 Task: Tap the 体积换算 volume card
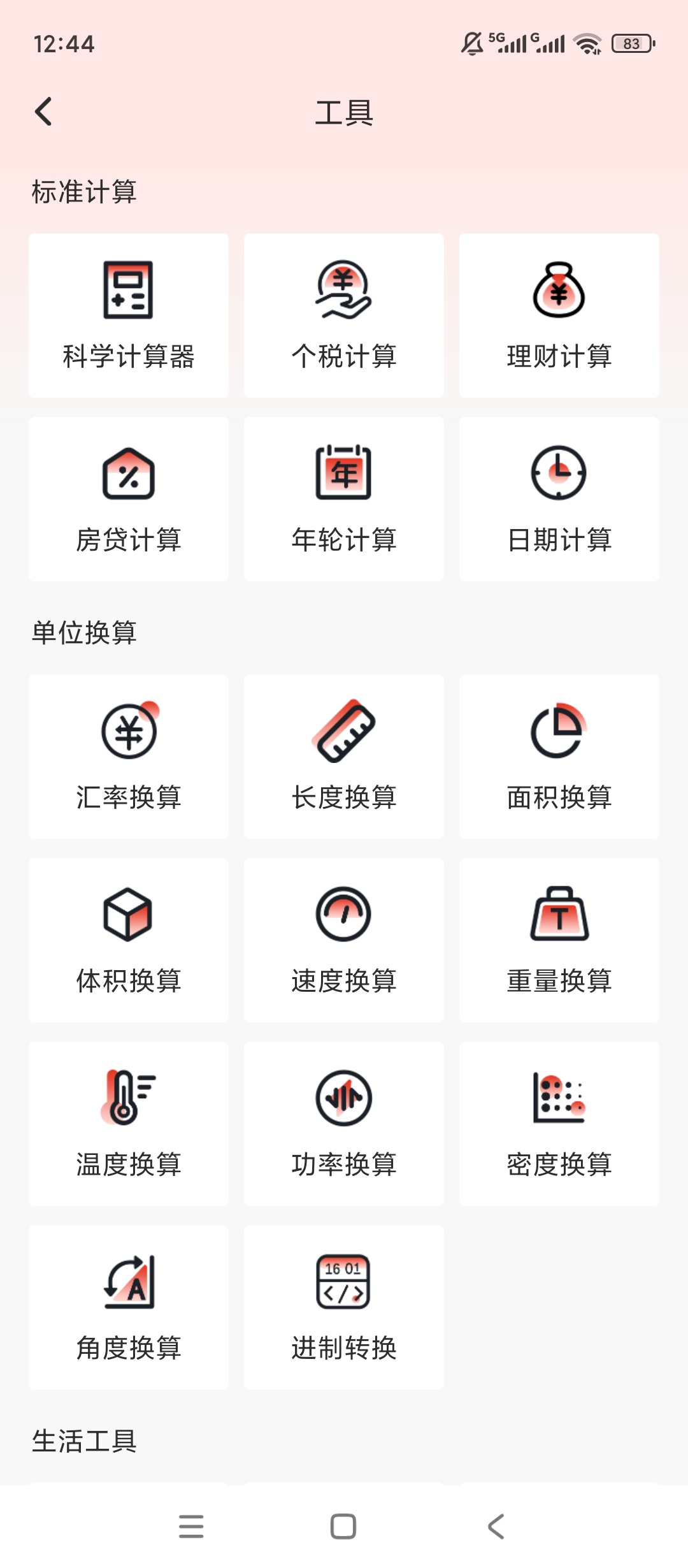(129, 940)
